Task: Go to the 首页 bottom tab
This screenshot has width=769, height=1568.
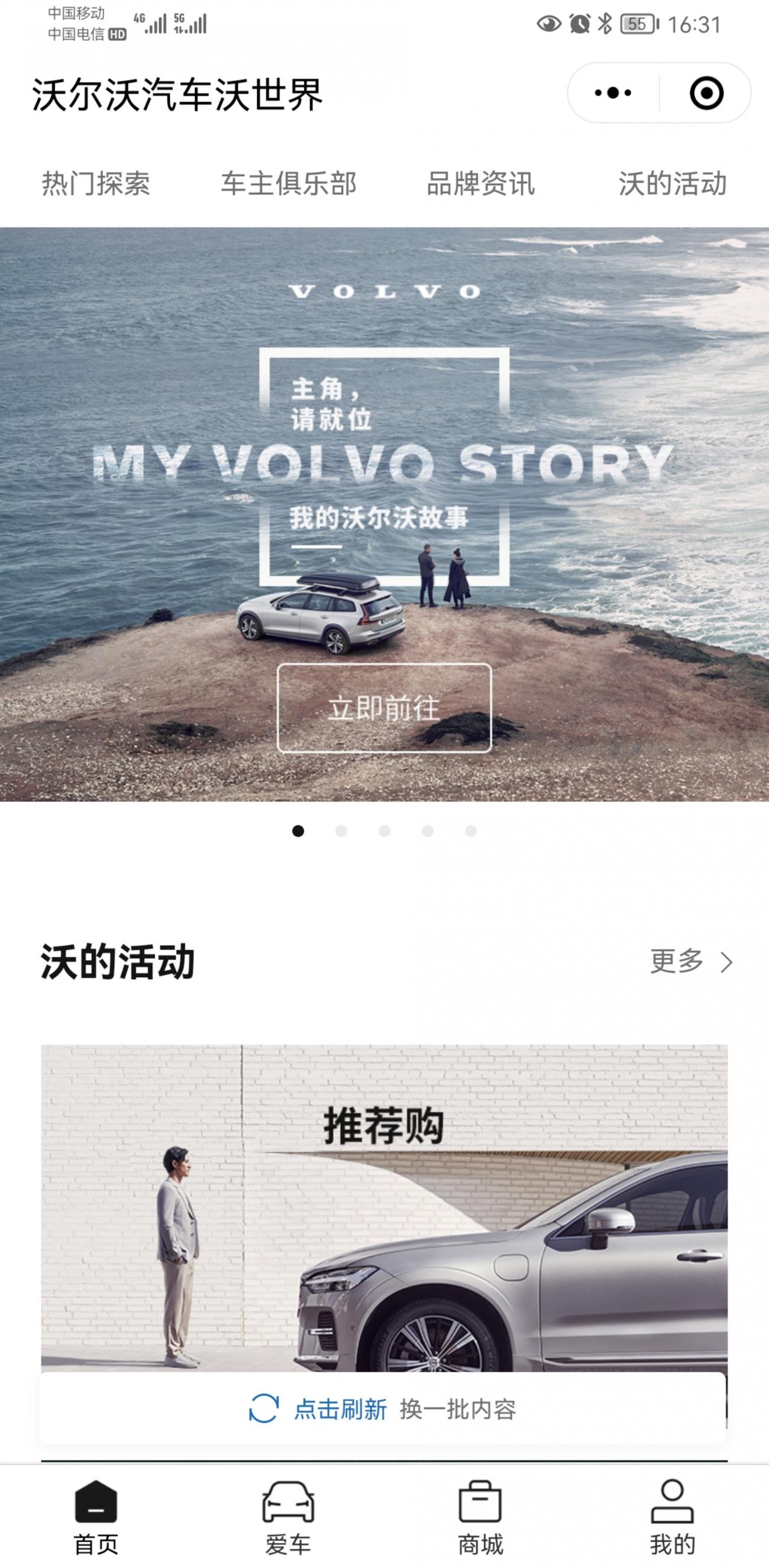Action: [x=96, y=1515]
